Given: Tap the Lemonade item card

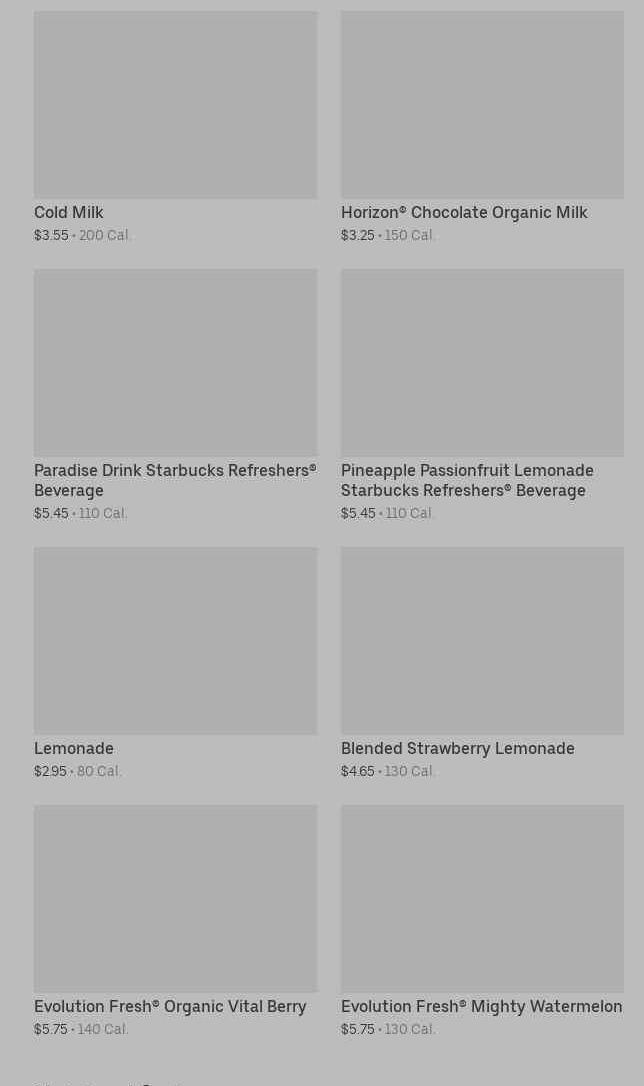Looking at the screenshot, I should pos(176,663).
